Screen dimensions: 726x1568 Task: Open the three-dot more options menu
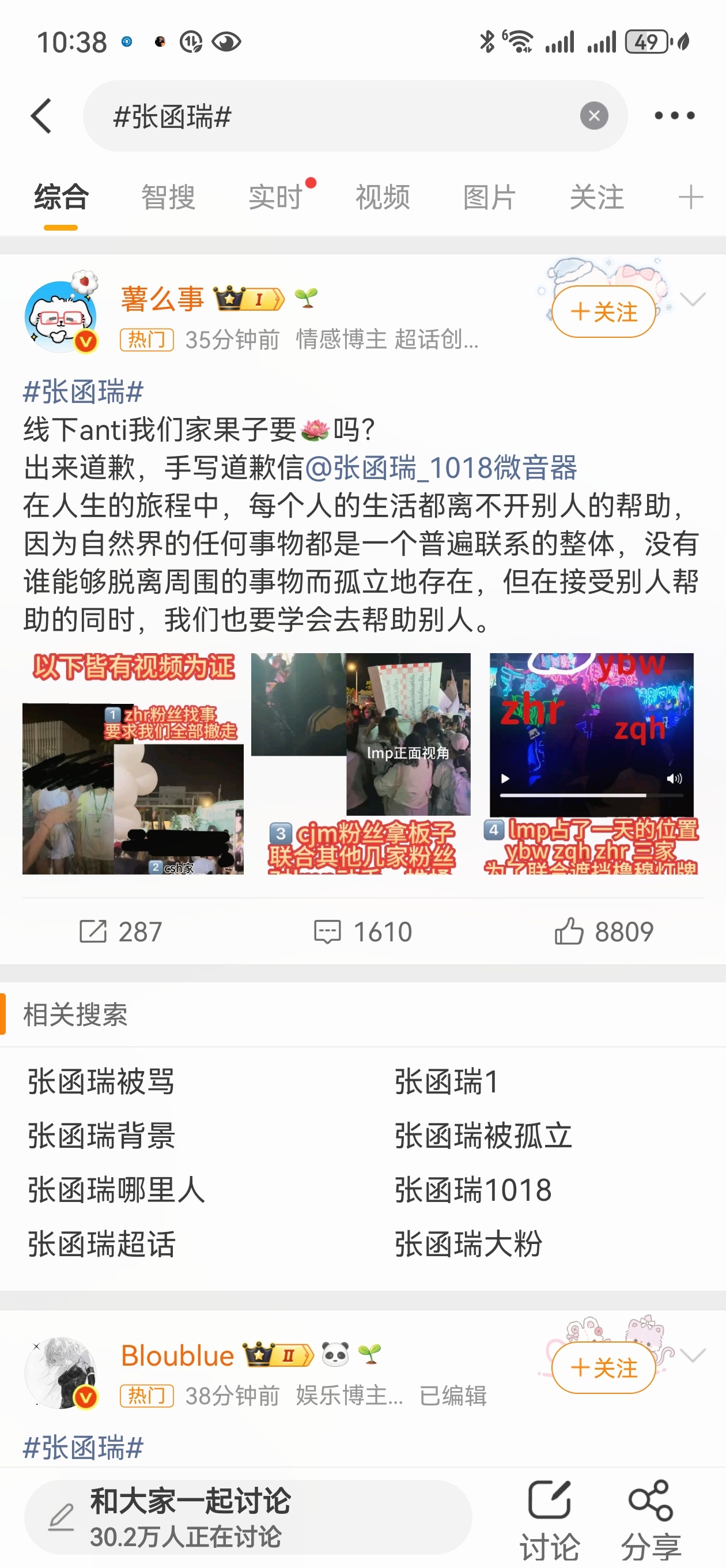(x=674, y=116)
